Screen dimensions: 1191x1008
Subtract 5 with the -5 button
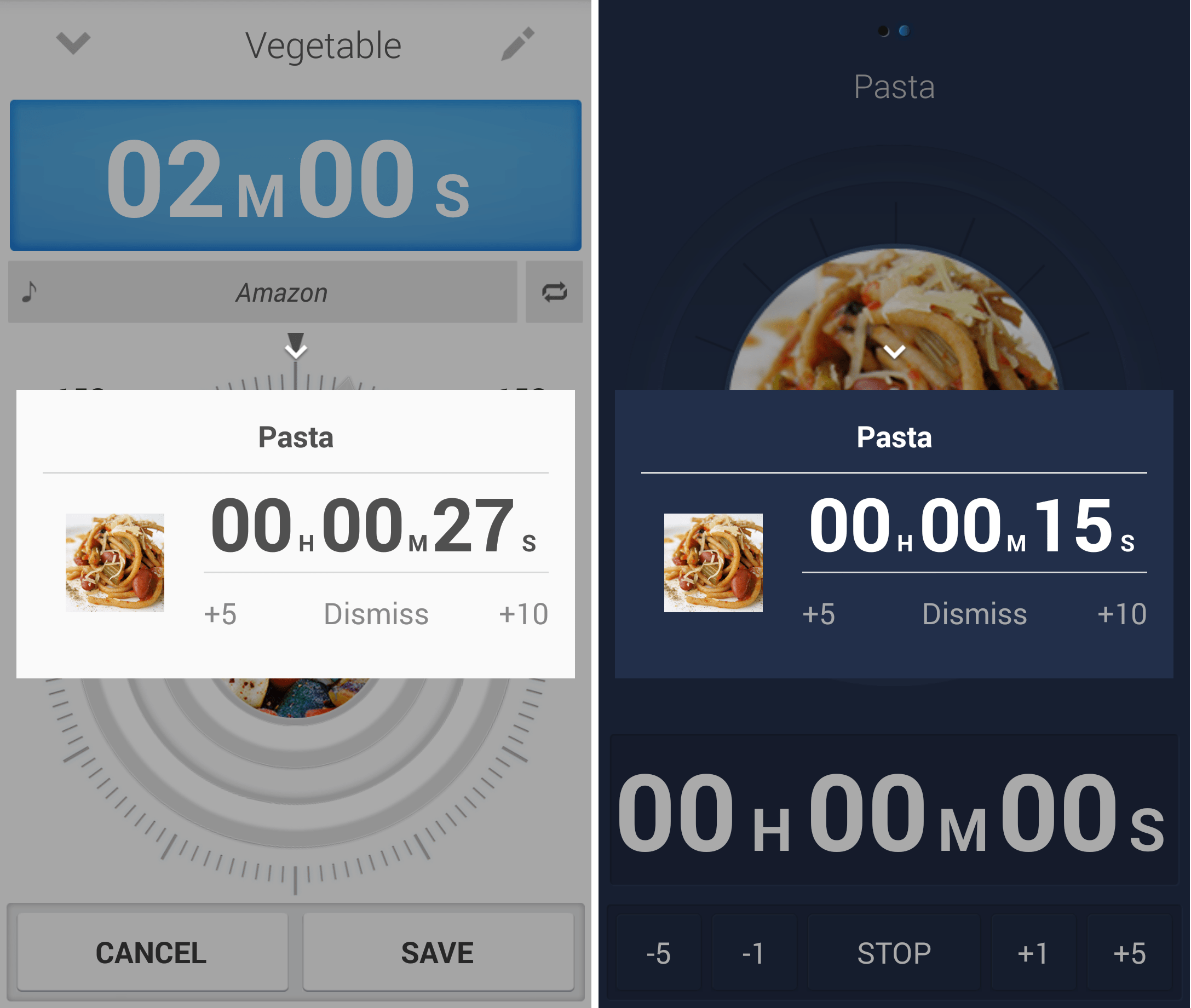pos(658,953)
